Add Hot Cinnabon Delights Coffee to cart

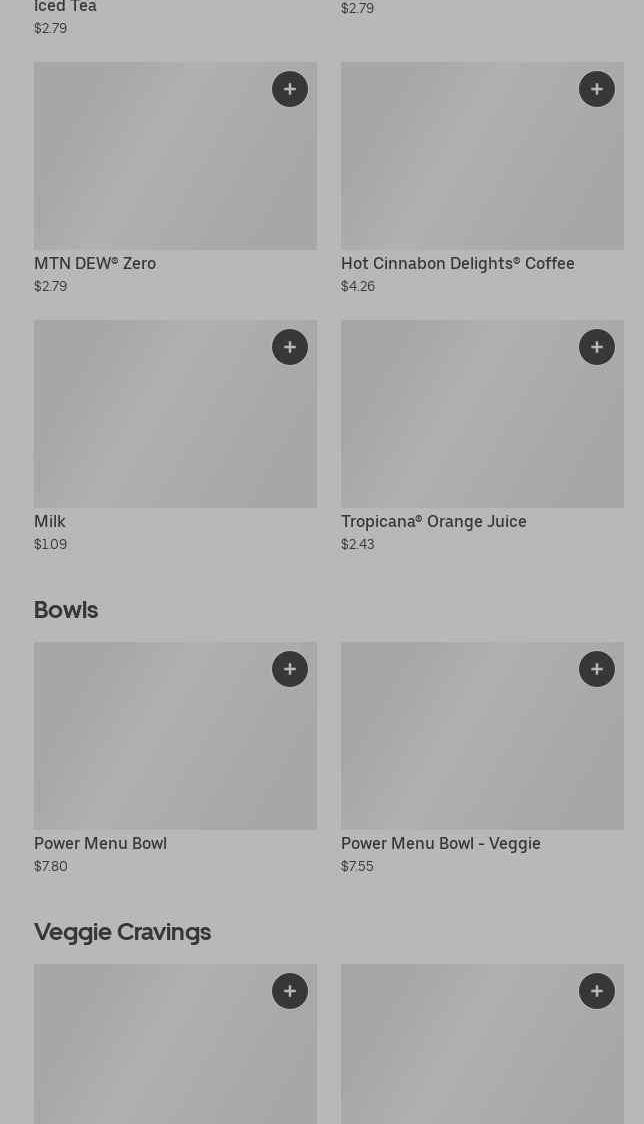pyautogui.click(x=597, y=89)
